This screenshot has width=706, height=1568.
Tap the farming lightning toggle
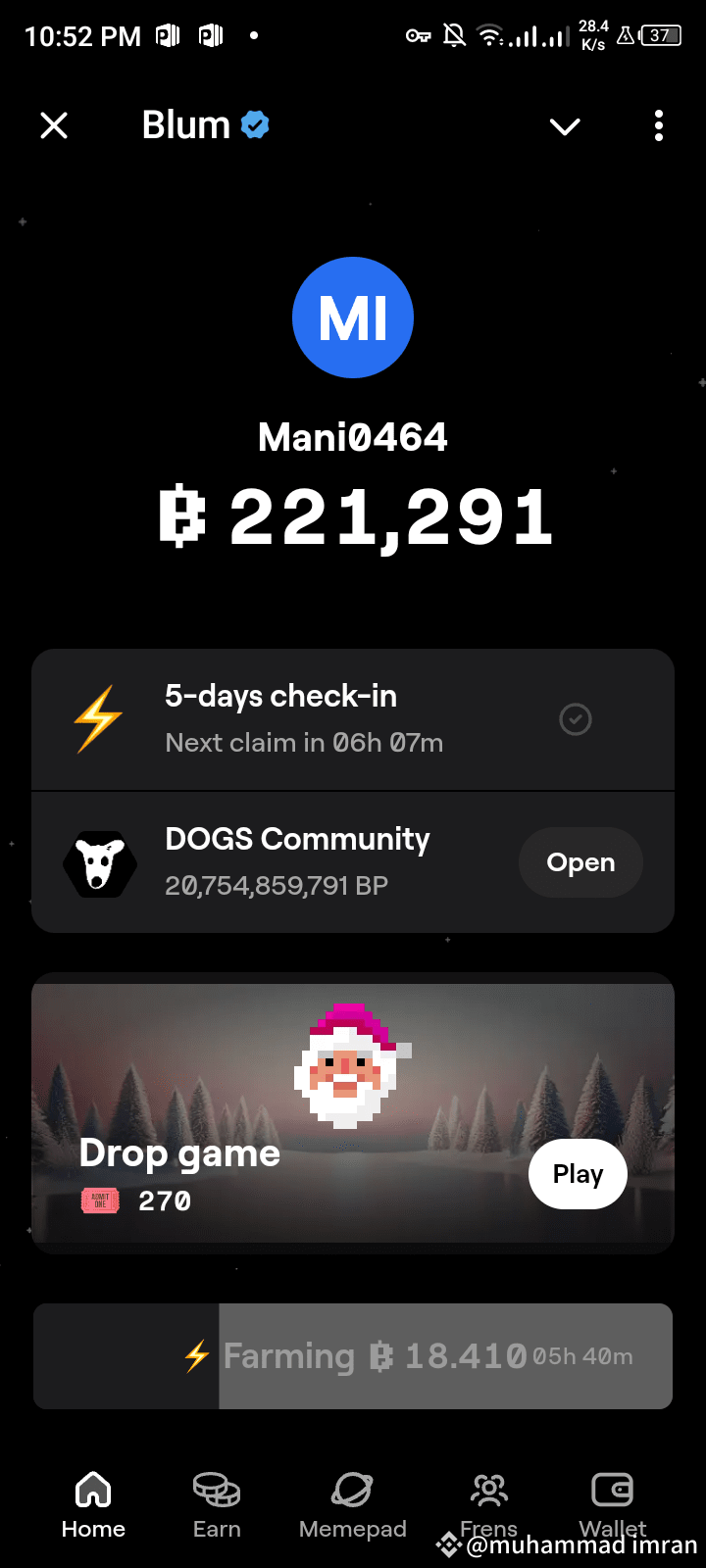click(x=195, y=1356)
